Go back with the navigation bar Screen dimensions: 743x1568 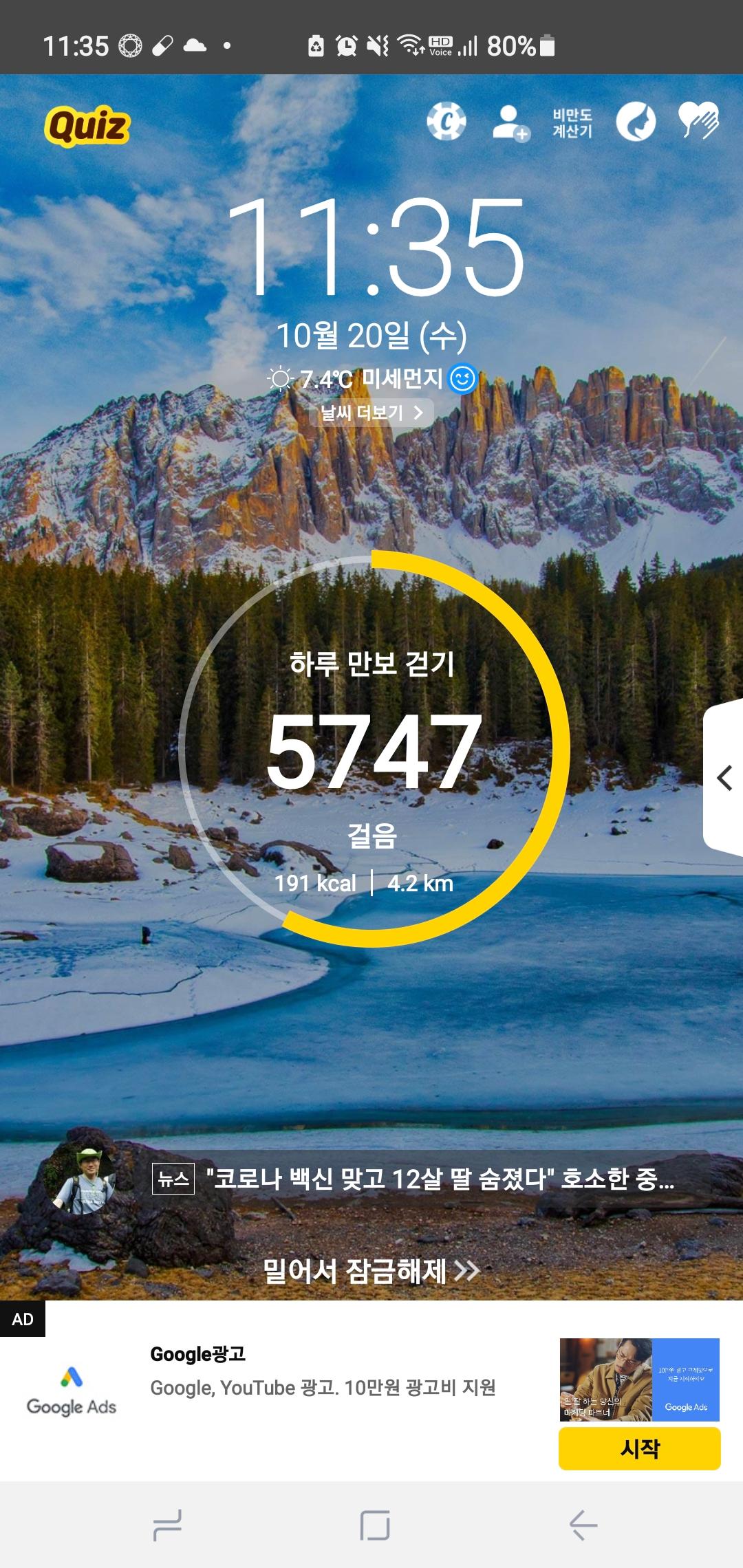click(x=583, y=1525)
